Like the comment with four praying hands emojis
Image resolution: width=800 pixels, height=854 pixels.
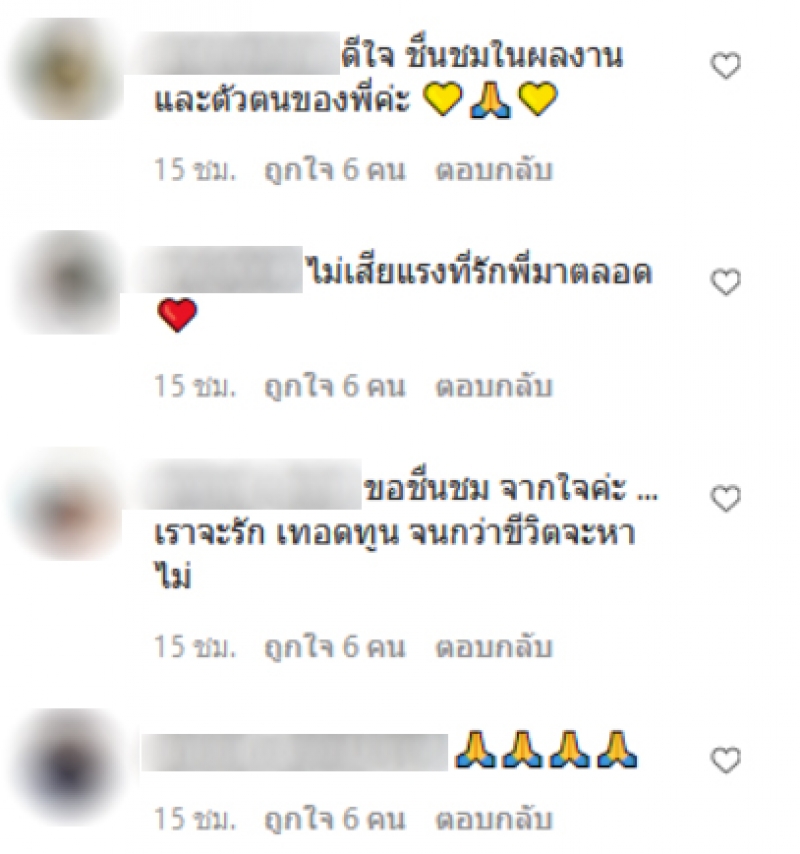click(x=724, y=761)
